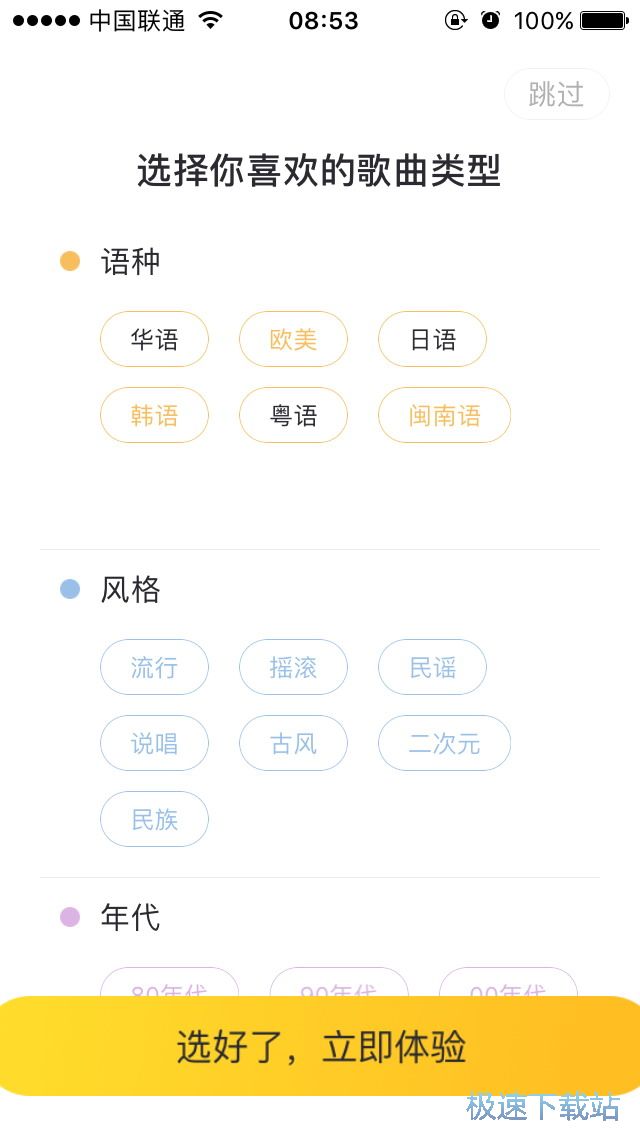Choose the 粤语 language chip
This screenshot has width=640, height=1136.
pos(293,415)
